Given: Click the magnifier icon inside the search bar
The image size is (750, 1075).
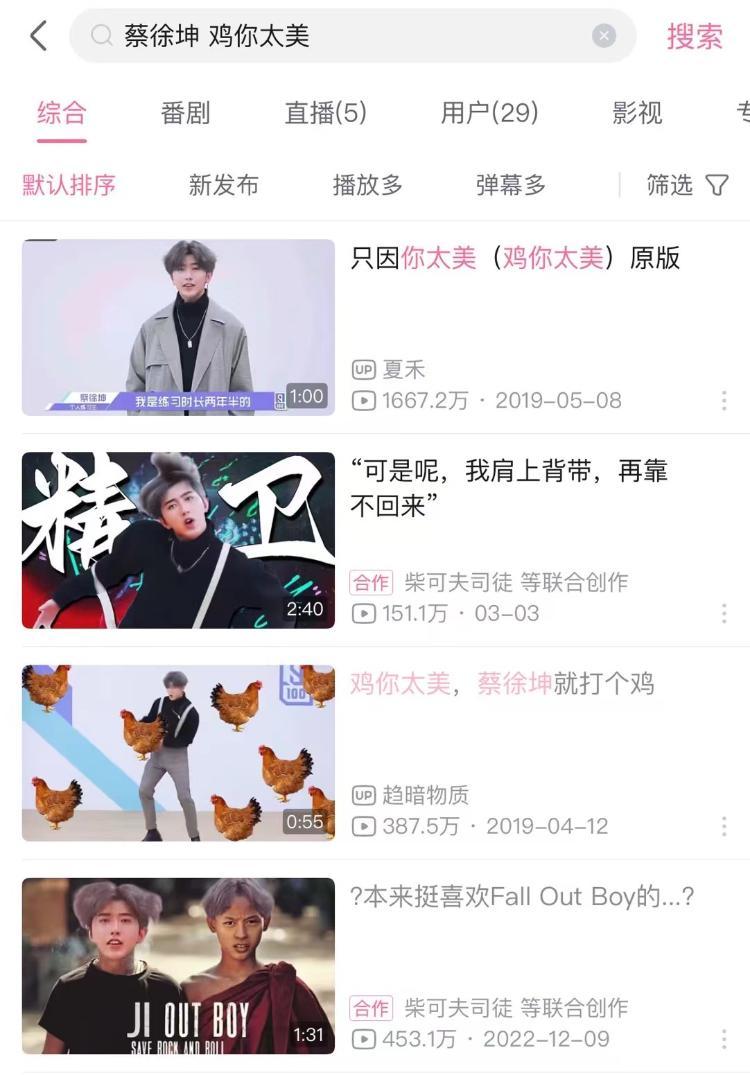Looking at the screenshot, I should point(101,35).
